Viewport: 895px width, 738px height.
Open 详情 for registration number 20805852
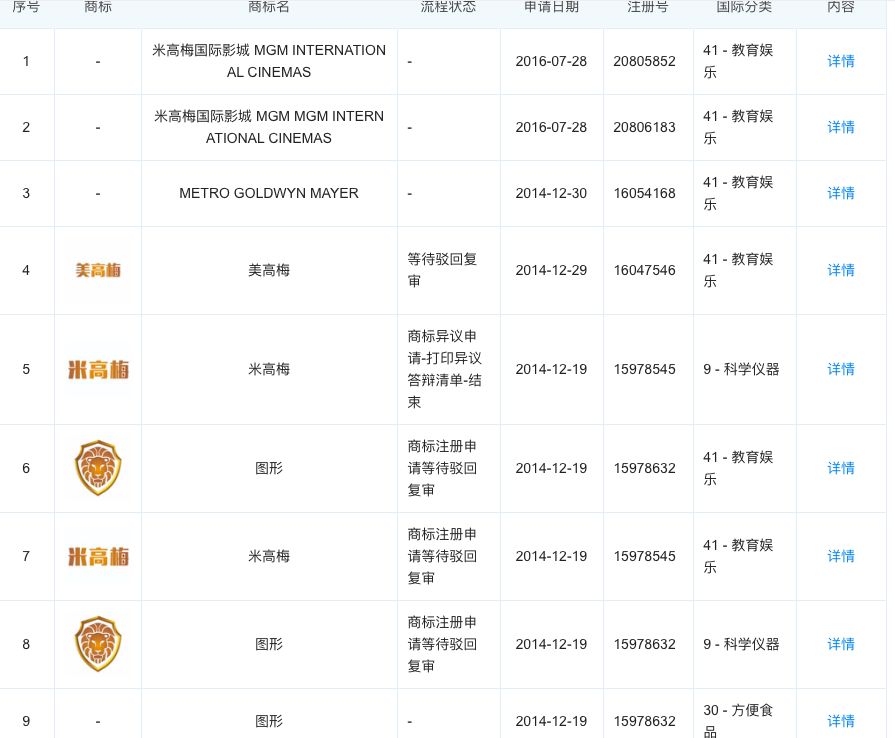click(841, 61)
